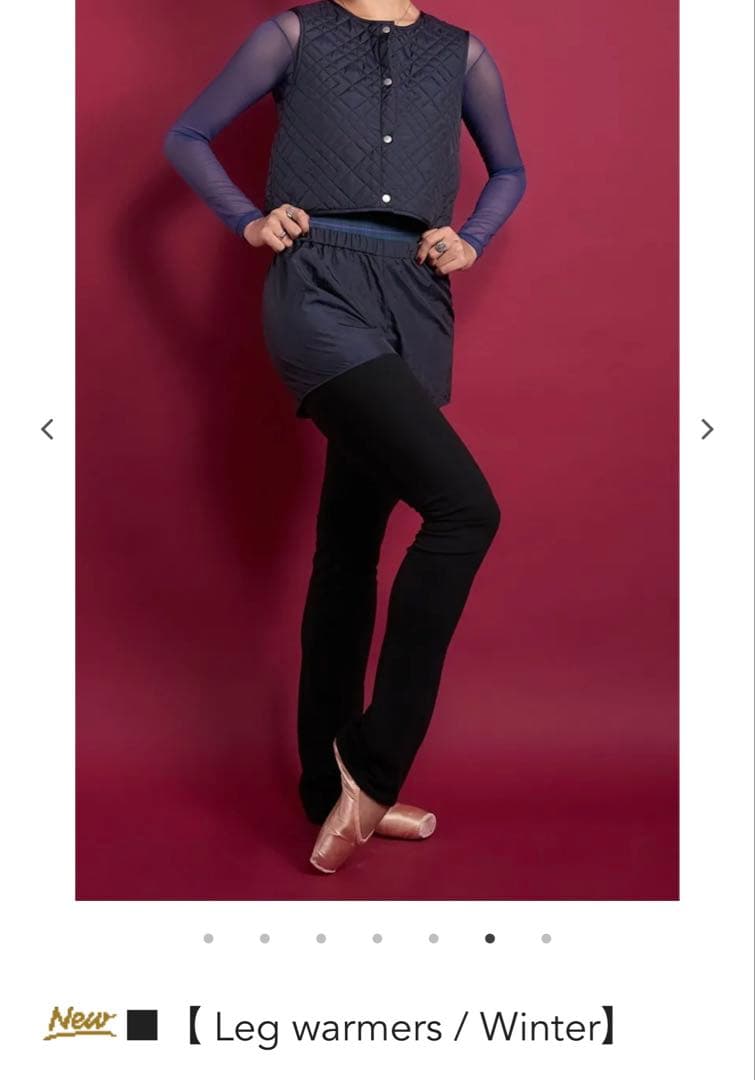Image resolution: width=755 pixels, height=1080 pixels.
Task: Show the next product image
Action: (x=707, y=429)
